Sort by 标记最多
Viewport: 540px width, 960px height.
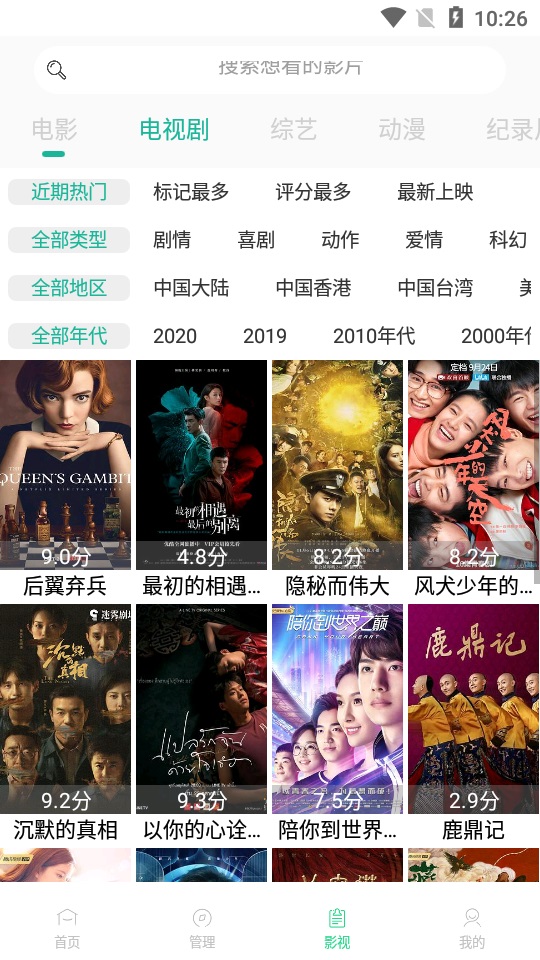click(x=191, y=192)
